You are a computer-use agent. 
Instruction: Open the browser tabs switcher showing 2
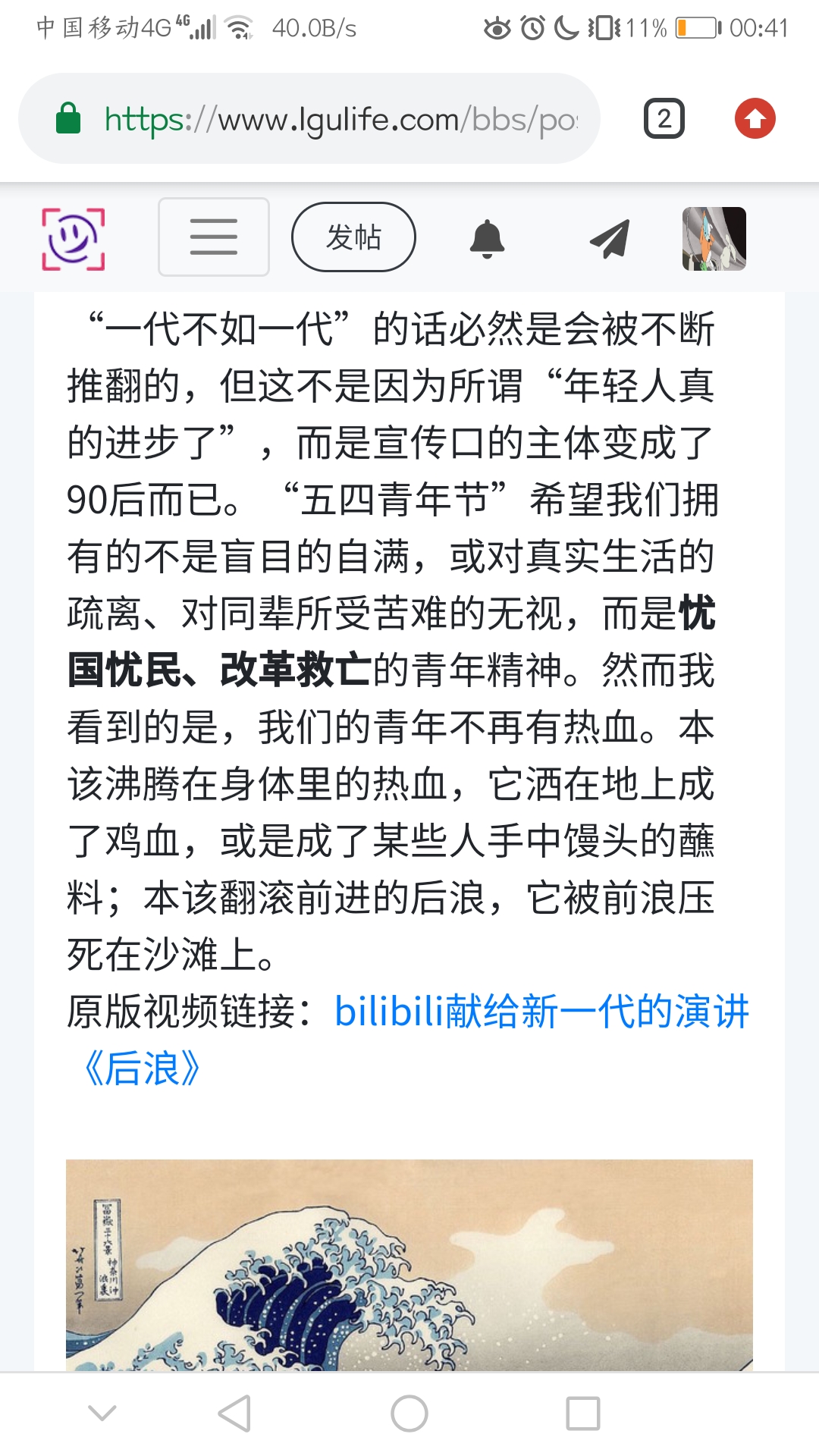tap(664, 119)
